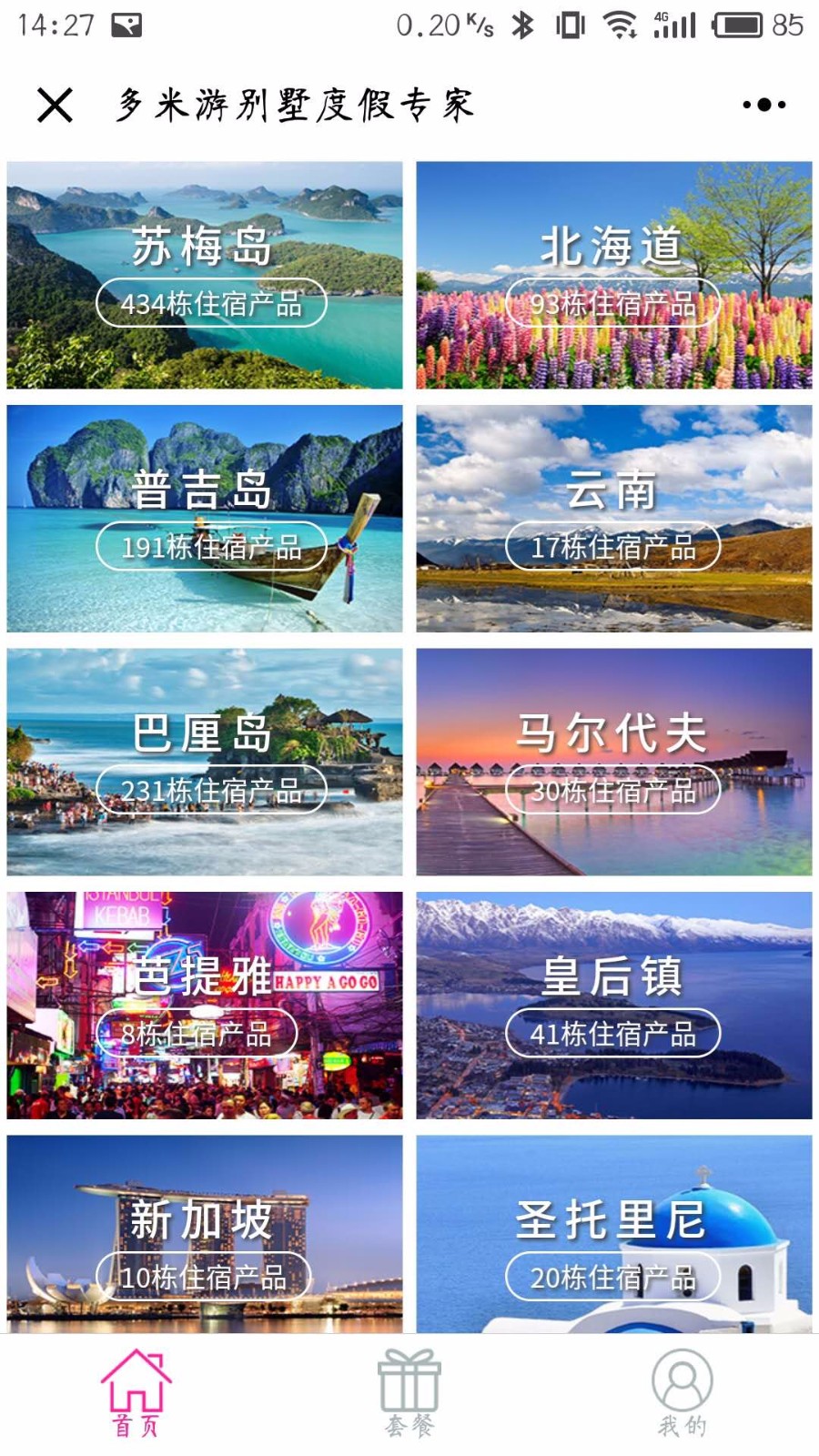This screenshot has width=819, height=1456.
Task: Open the 北海道 destination card
Action: 614,276
